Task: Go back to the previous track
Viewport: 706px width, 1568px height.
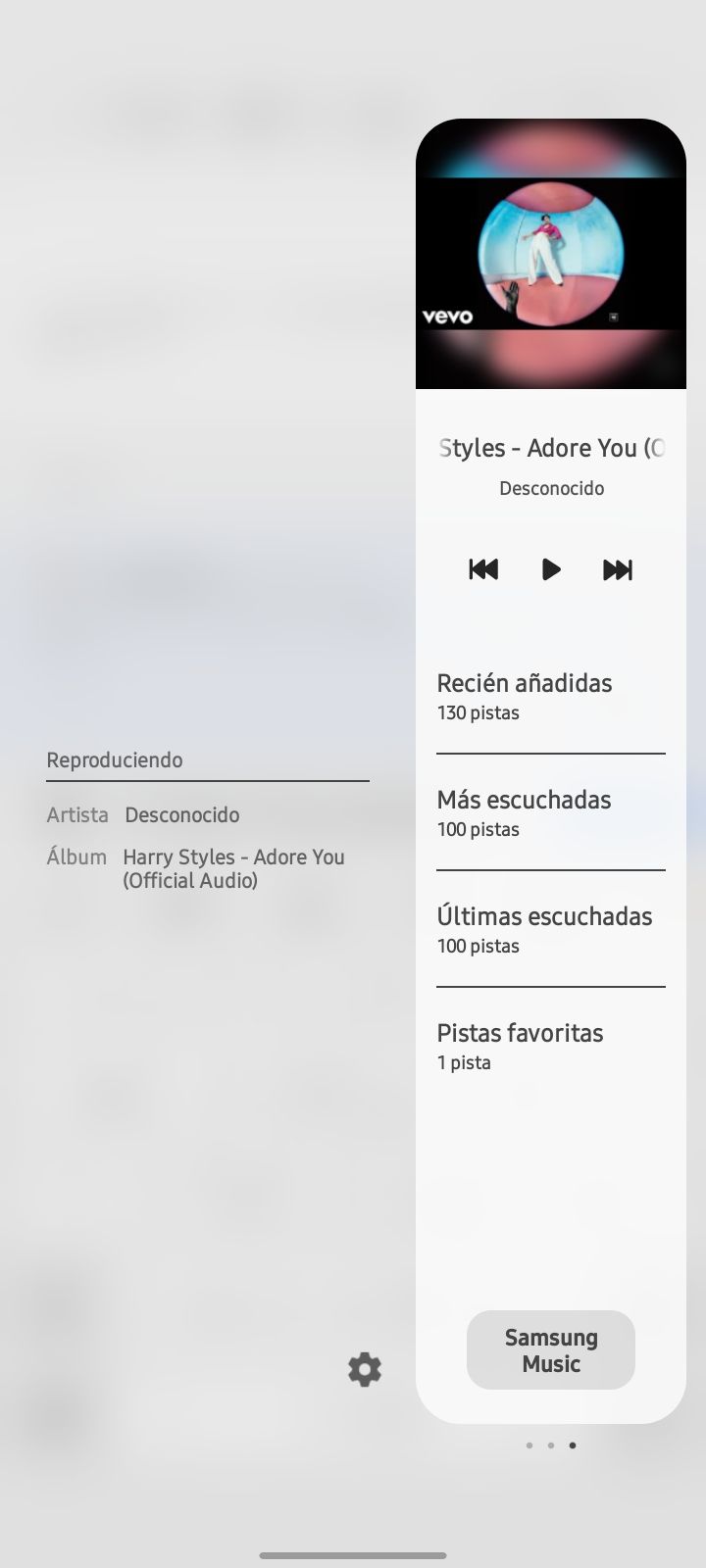Action: click(483, 569)
